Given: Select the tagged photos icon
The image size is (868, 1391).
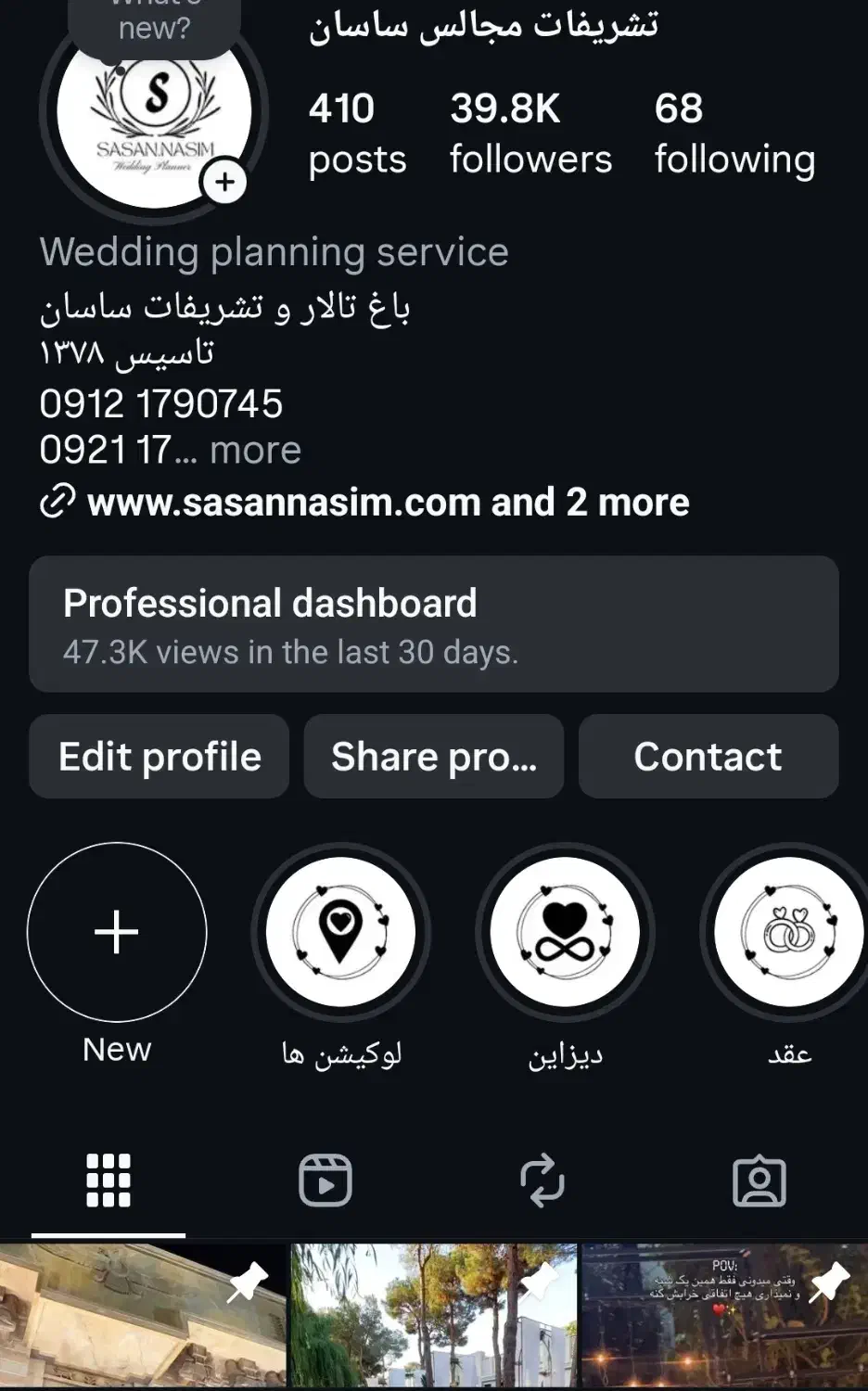Looking at the screenshot, I should click(x=759, y=1180).
